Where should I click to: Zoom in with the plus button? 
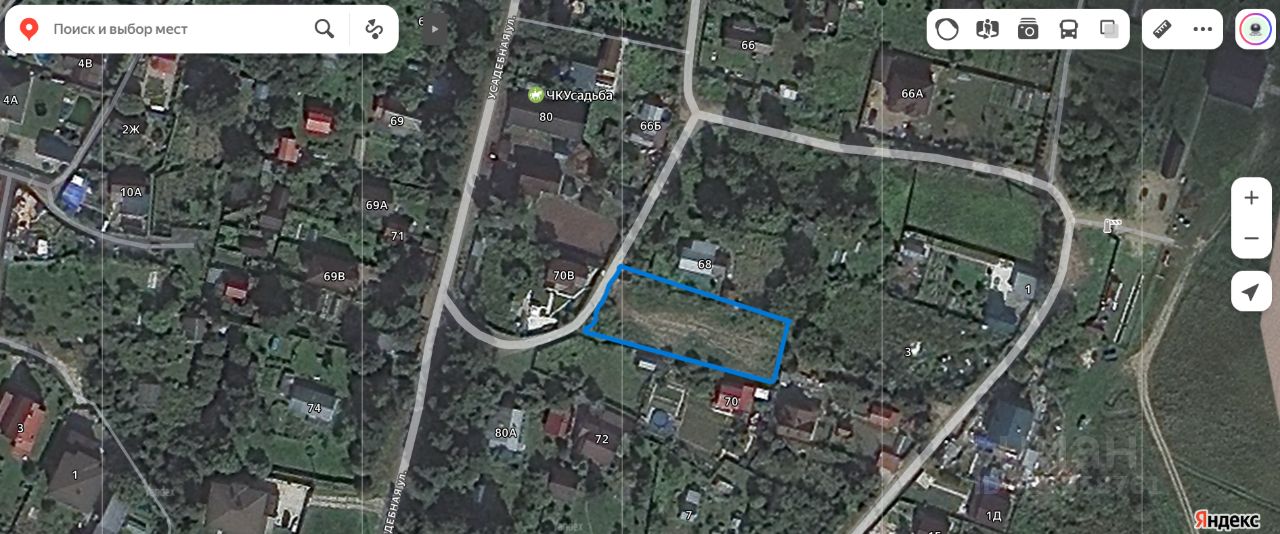[1251, 198]
